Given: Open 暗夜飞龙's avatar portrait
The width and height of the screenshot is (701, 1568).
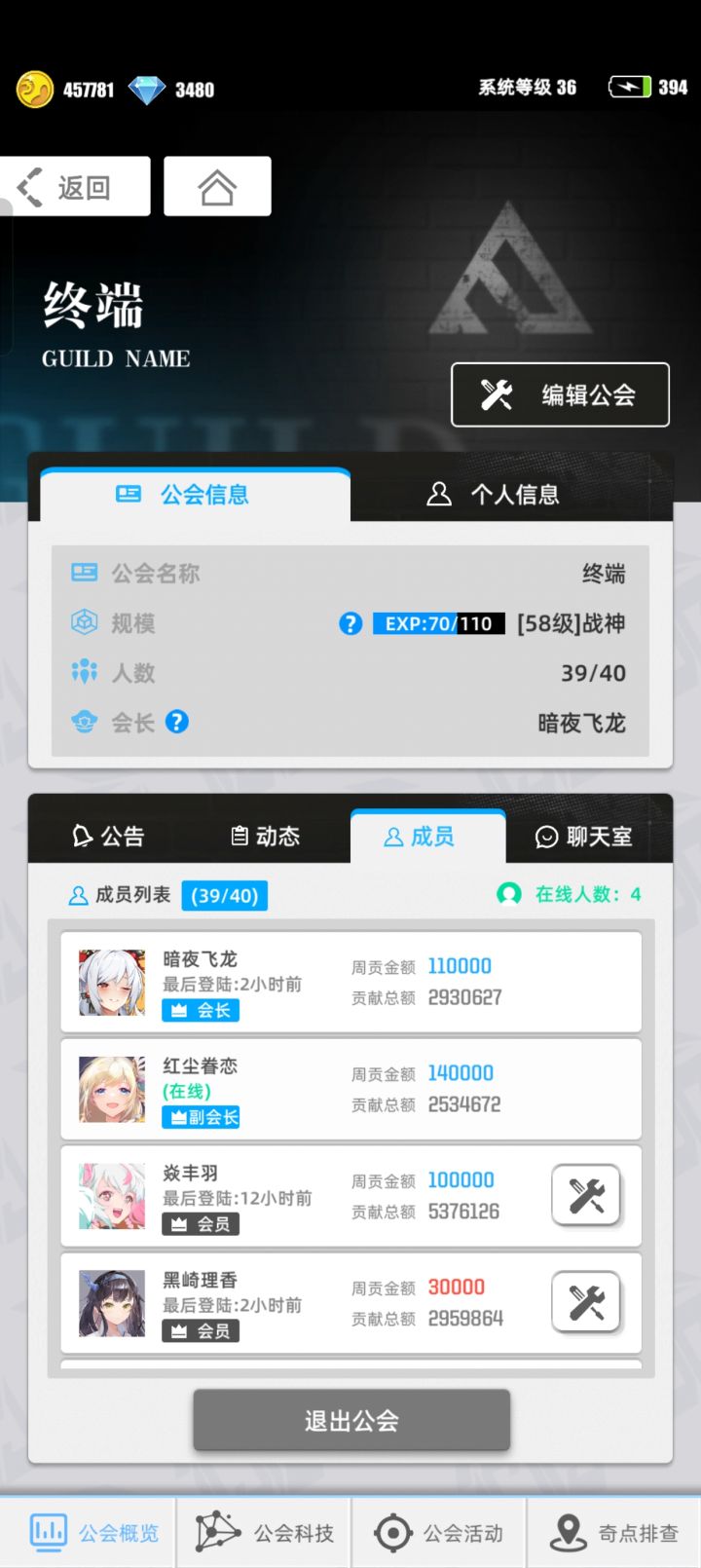Looking at the screenshot, I should click(x=111, y=982).
